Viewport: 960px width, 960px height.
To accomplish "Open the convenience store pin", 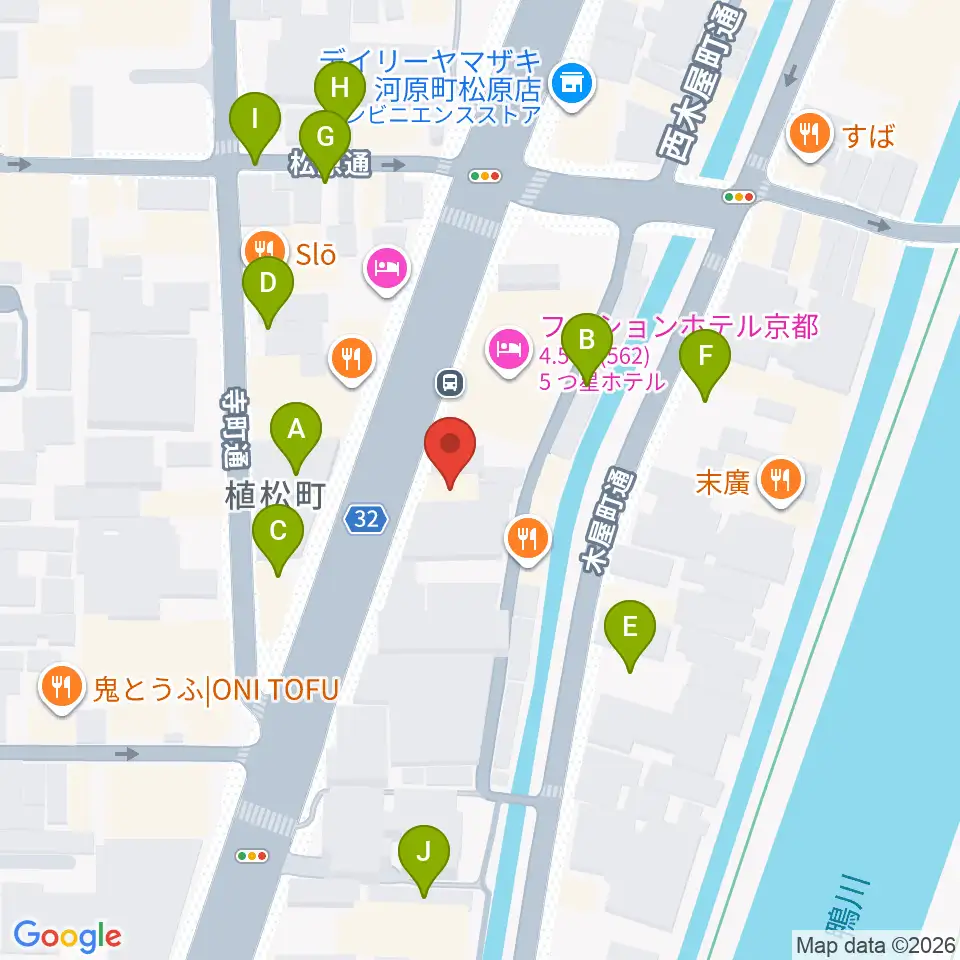I will click(x=572, y=86).
